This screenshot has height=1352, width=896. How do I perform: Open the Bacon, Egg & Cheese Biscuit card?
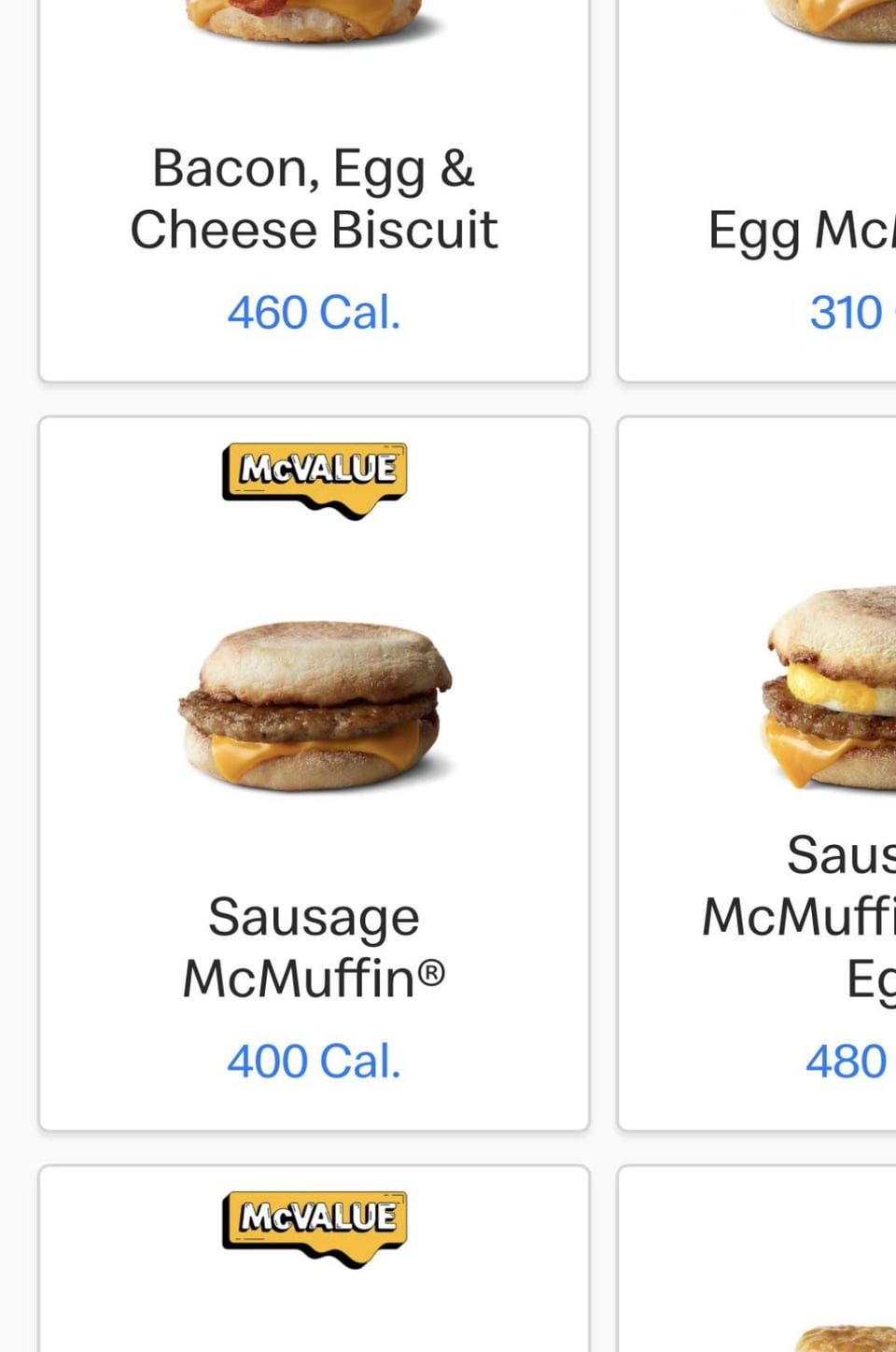pyautogui.click(x=314, y=198)
